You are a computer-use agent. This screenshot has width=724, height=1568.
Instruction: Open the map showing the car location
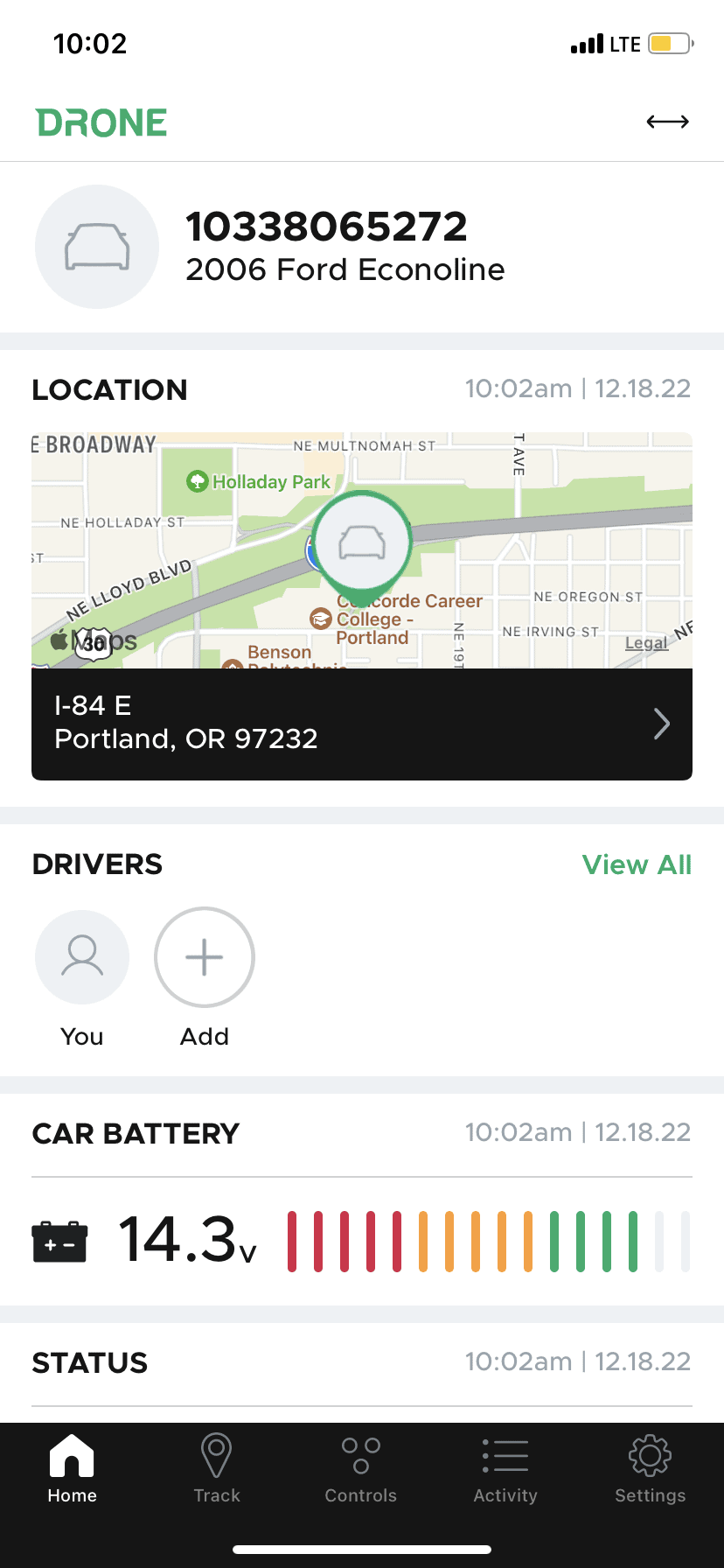coord(362,550)
